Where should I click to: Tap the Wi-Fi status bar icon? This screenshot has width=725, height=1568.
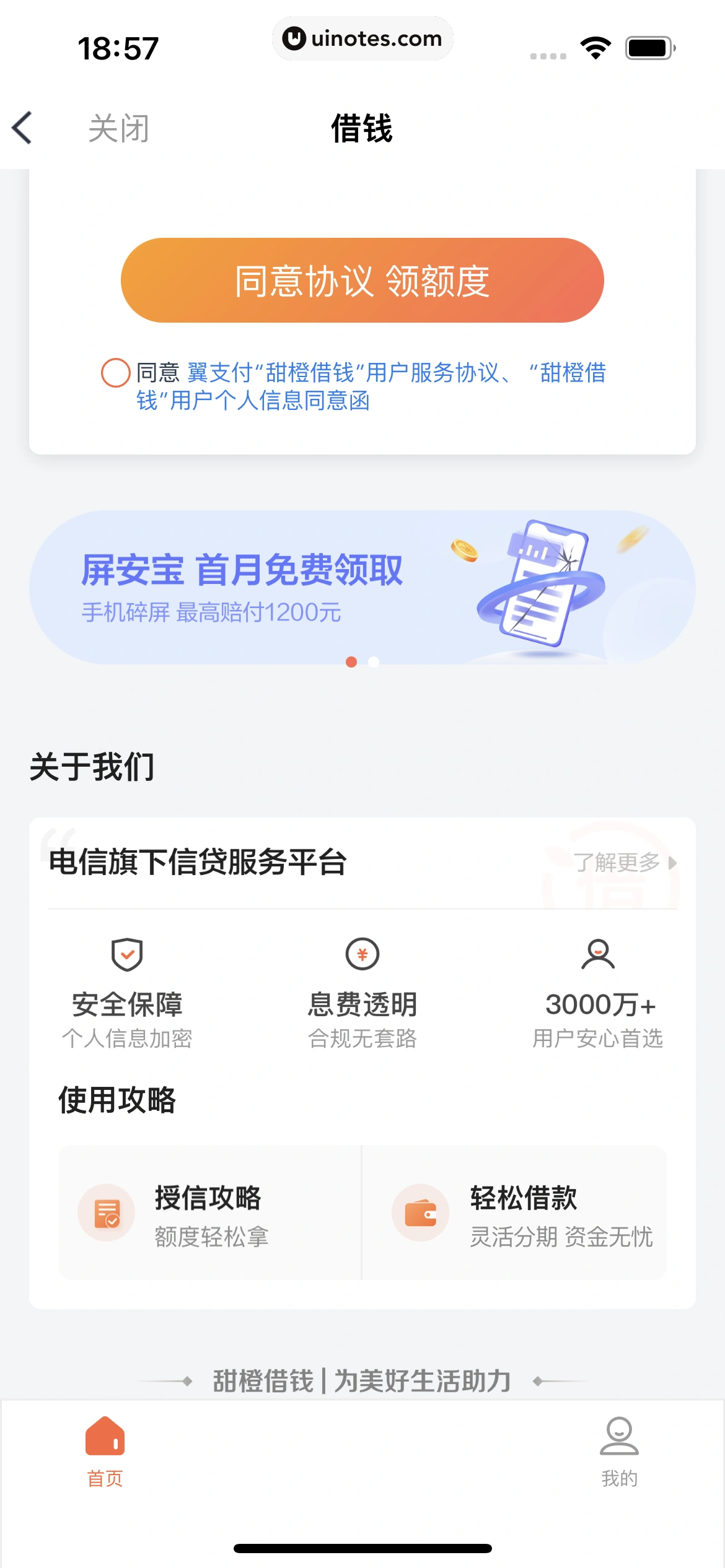pyautogui.click(x=595, y=46)
